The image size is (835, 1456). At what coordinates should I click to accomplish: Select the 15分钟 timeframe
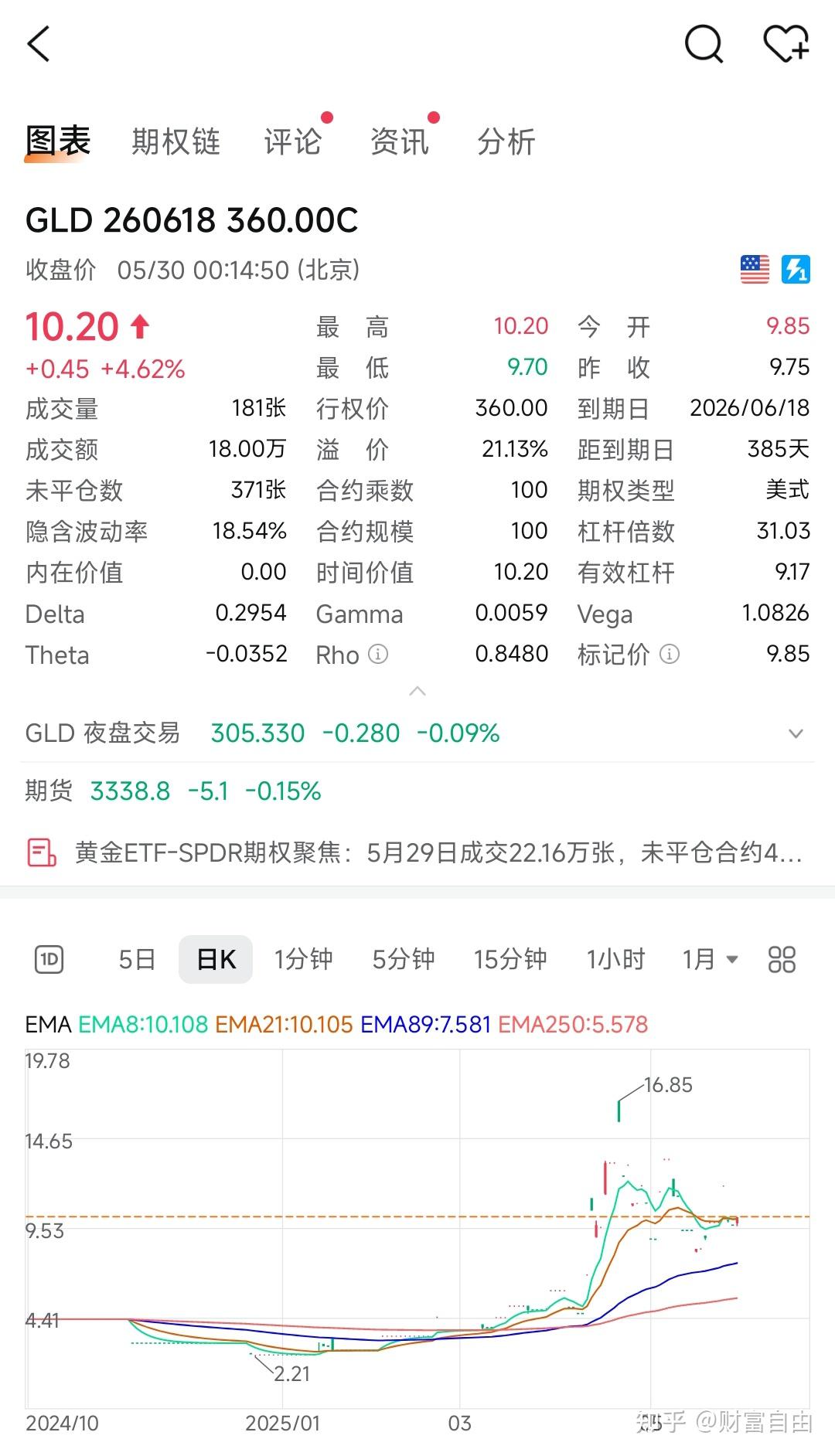510,958
